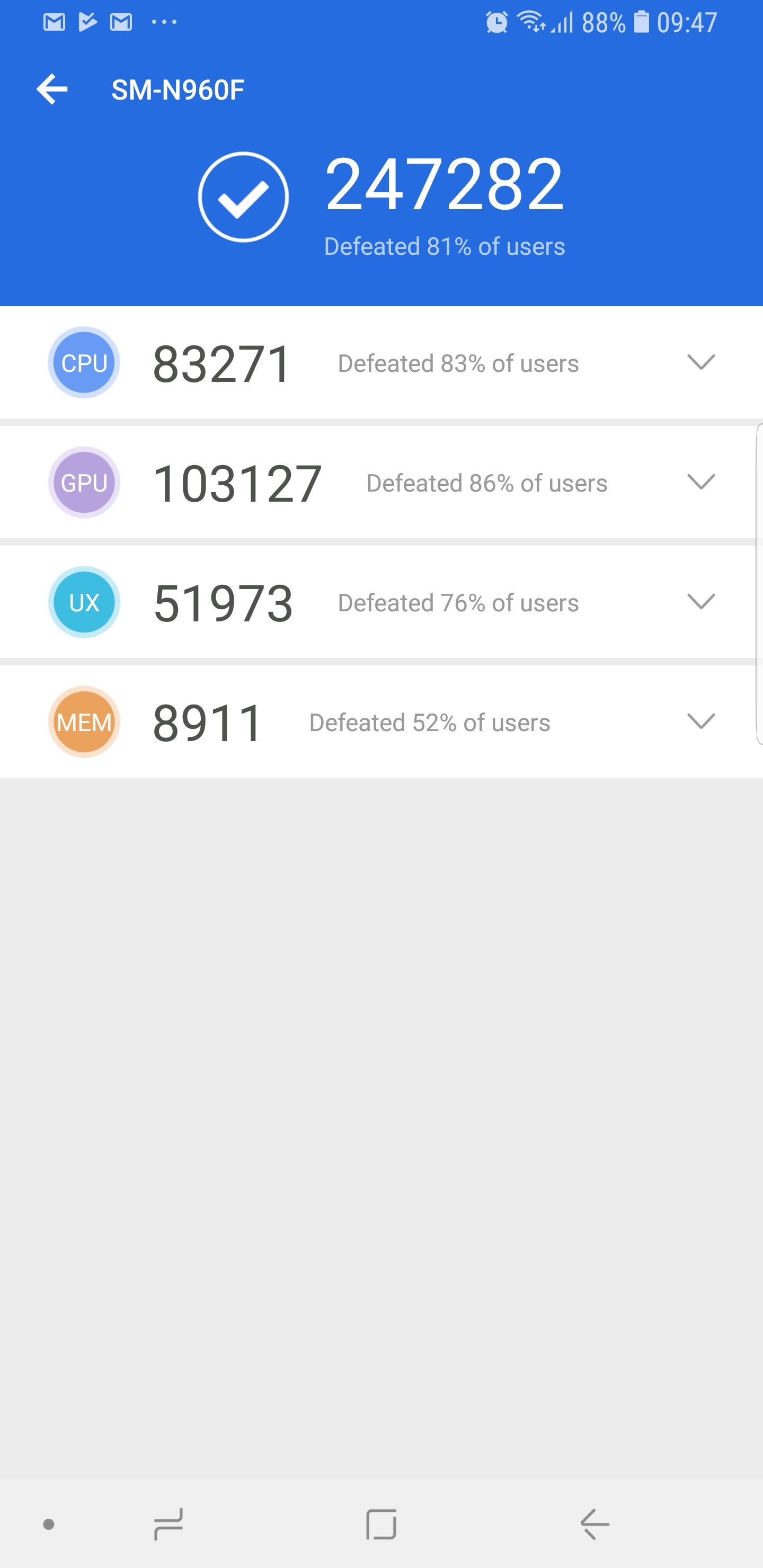
Task: Tap the home button in the navigation bar
Action: (x=381, y=1524)
